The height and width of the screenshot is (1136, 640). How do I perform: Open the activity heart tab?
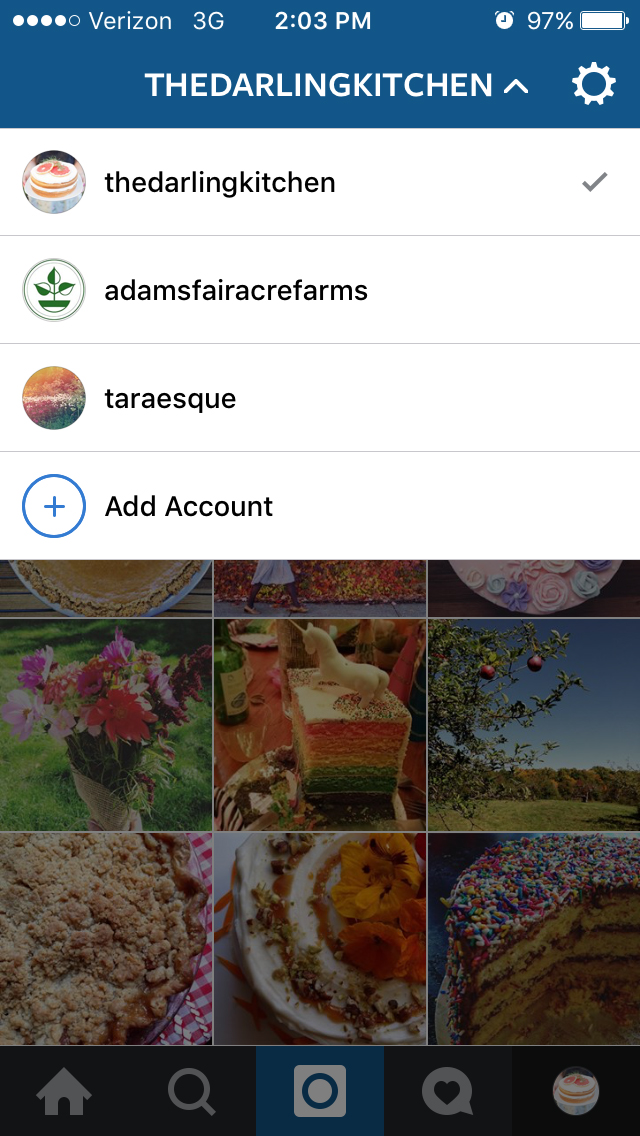pos(448,1091)
